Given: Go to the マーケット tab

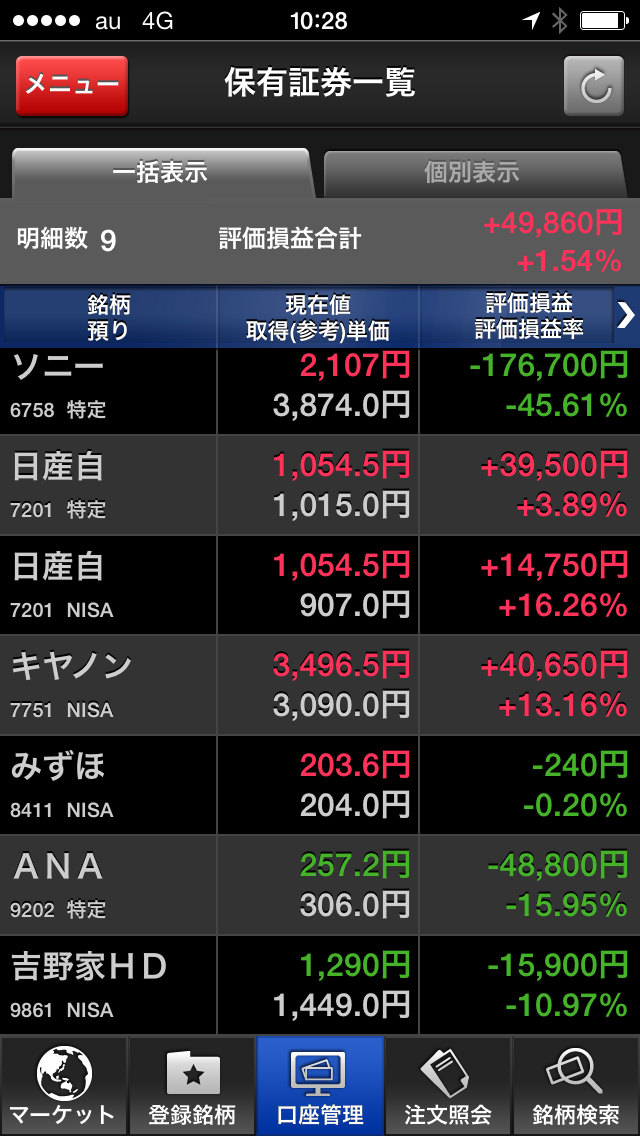Looking at the screenshot, I should click(64, 1086).
